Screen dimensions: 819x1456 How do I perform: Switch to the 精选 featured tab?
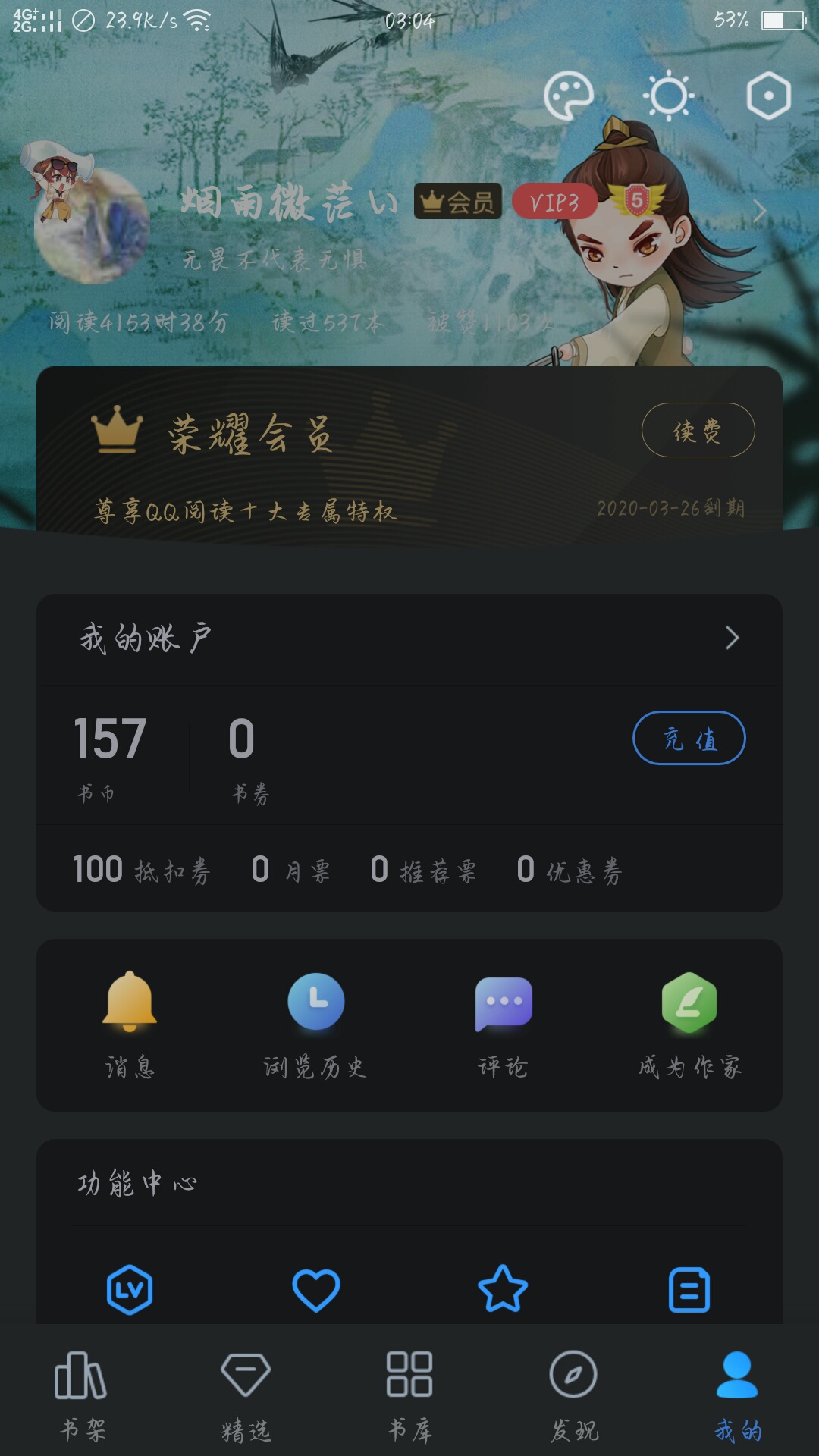[246, 1395]
